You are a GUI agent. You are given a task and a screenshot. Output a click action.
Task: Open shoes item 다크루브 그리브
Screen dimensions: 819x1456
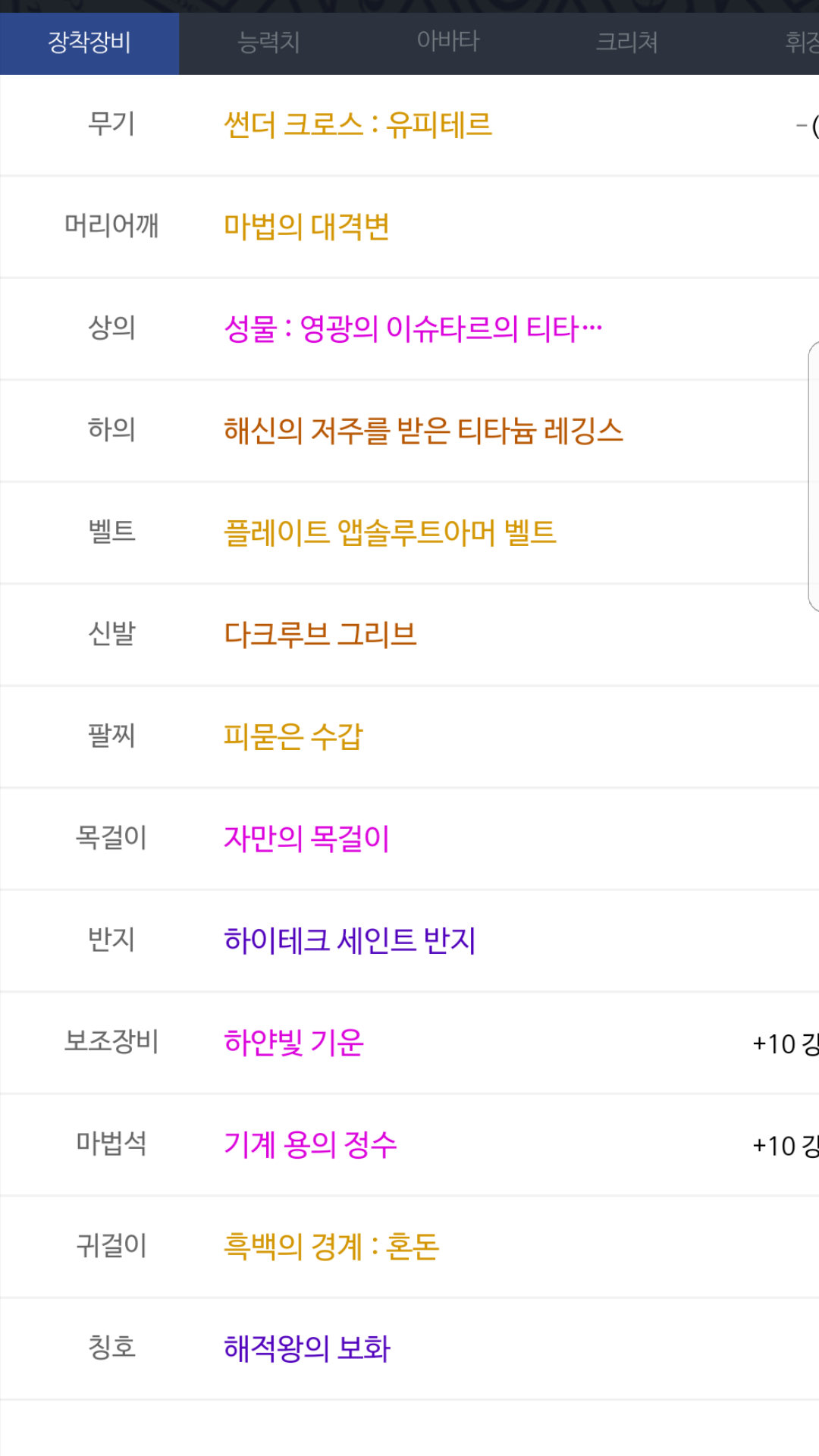coord(320,634)
